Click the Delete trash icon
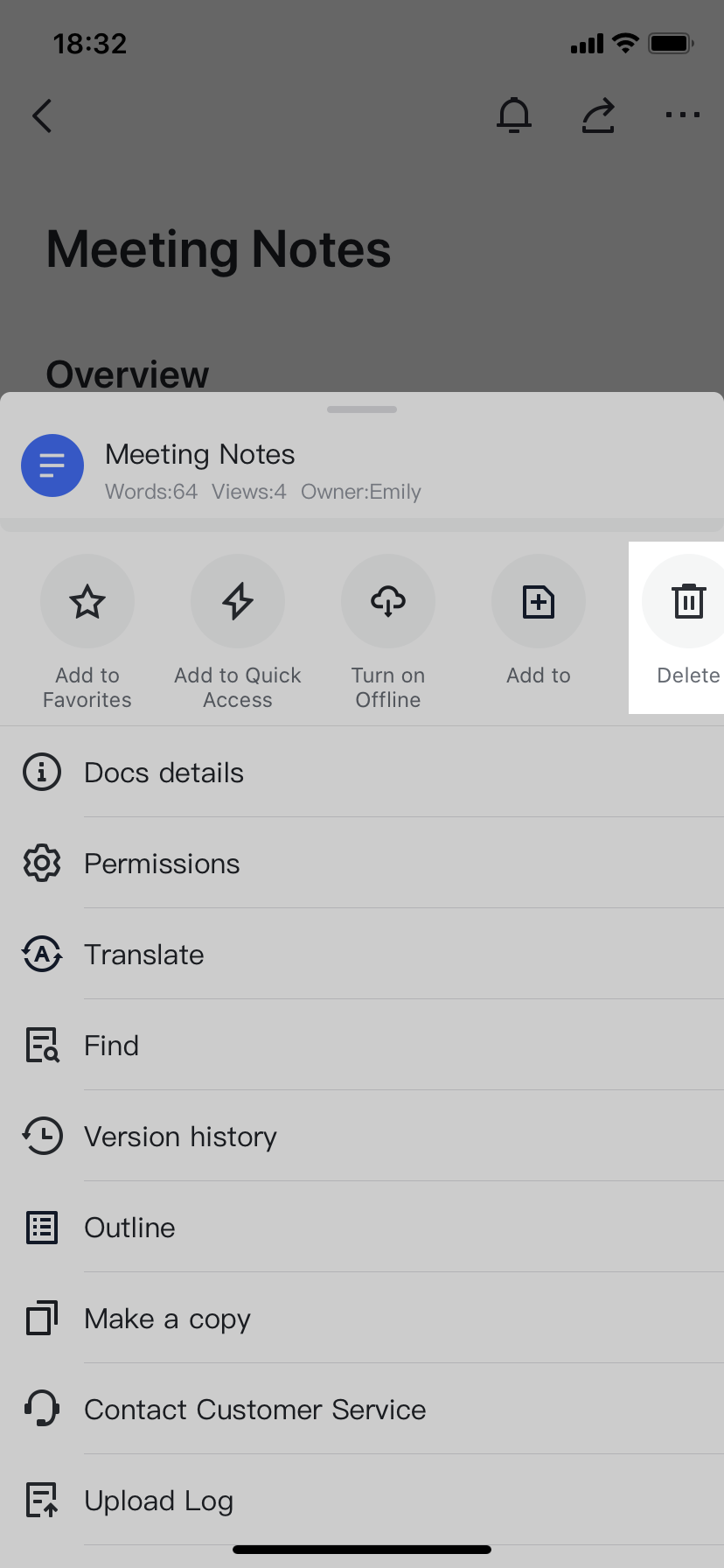 tap(689, 601)
